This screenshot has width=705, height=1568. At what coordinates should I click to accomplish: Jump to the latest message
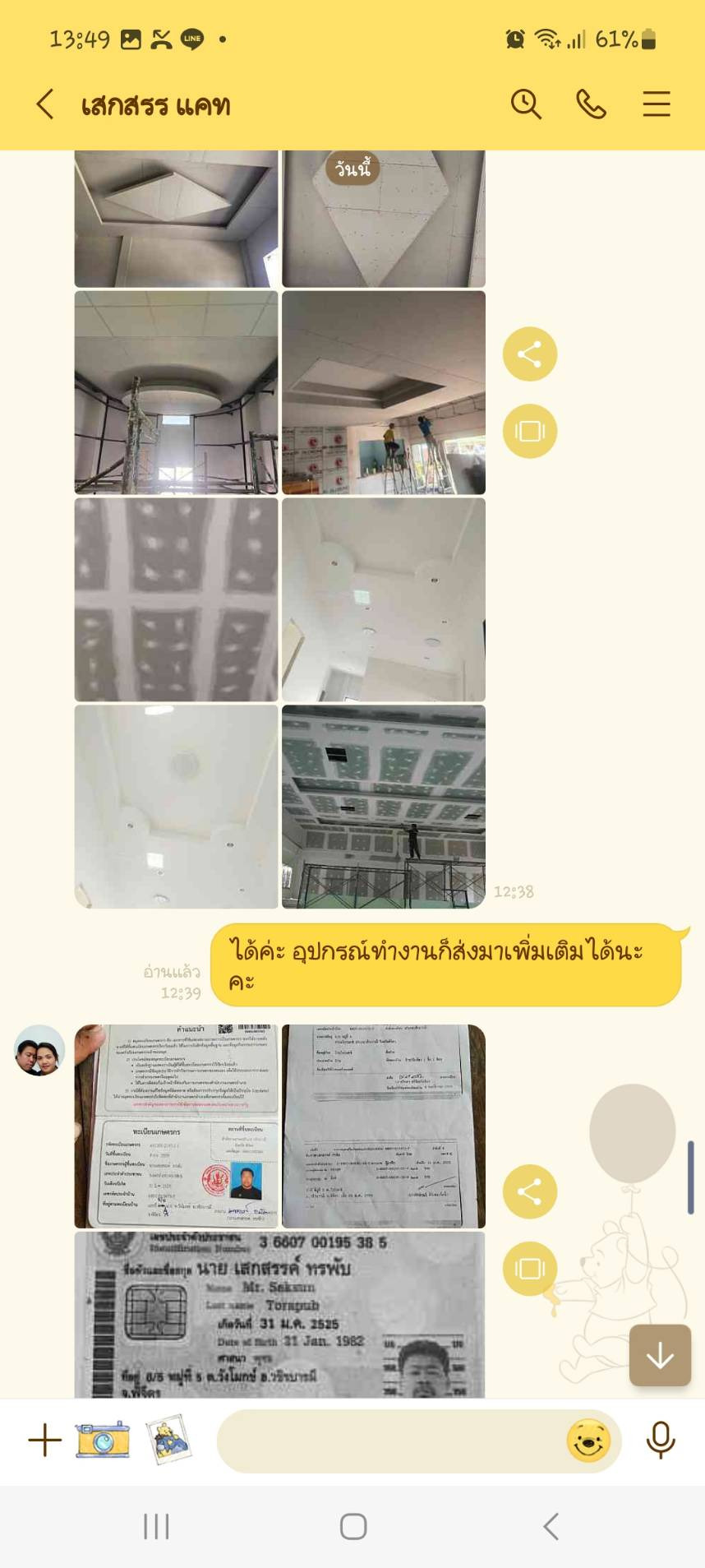tap(660, 1355)
